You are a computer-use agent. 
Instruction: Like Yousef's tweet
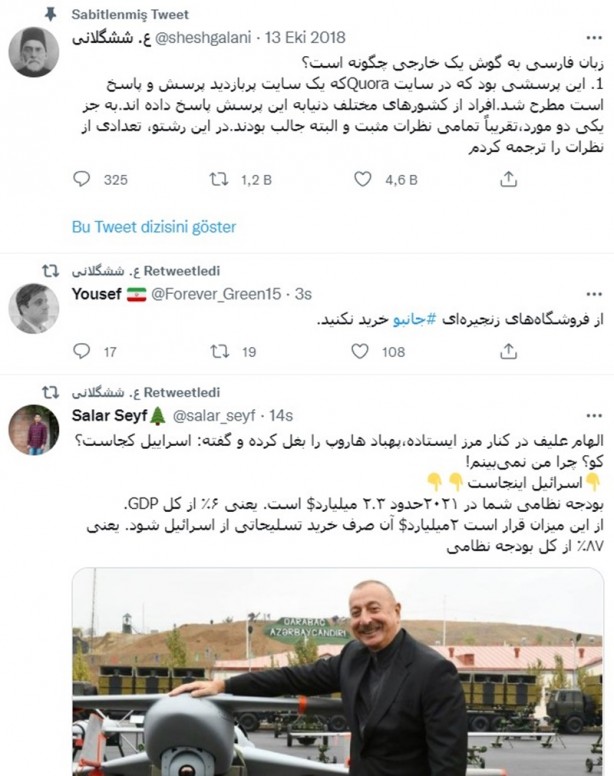point(364,352)
